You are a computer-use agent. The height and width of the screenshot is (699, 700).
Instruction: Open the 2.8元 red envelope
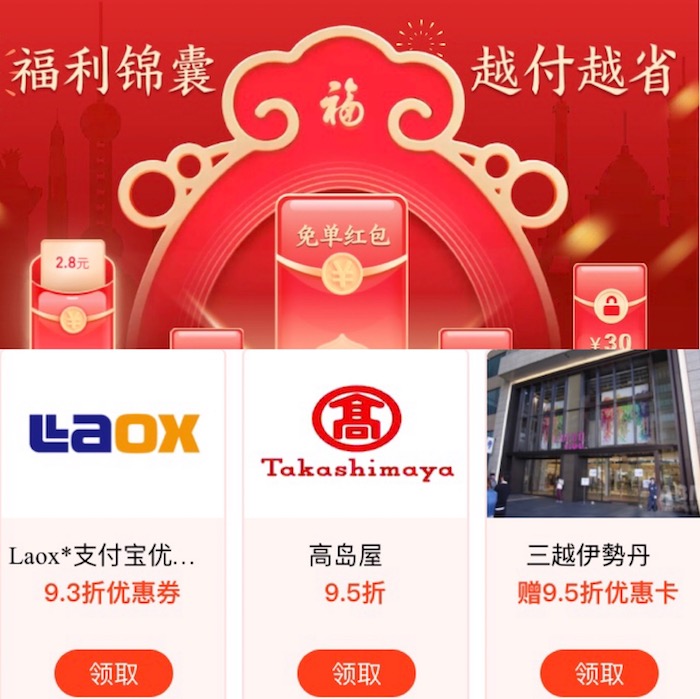[x=73, y=295]
